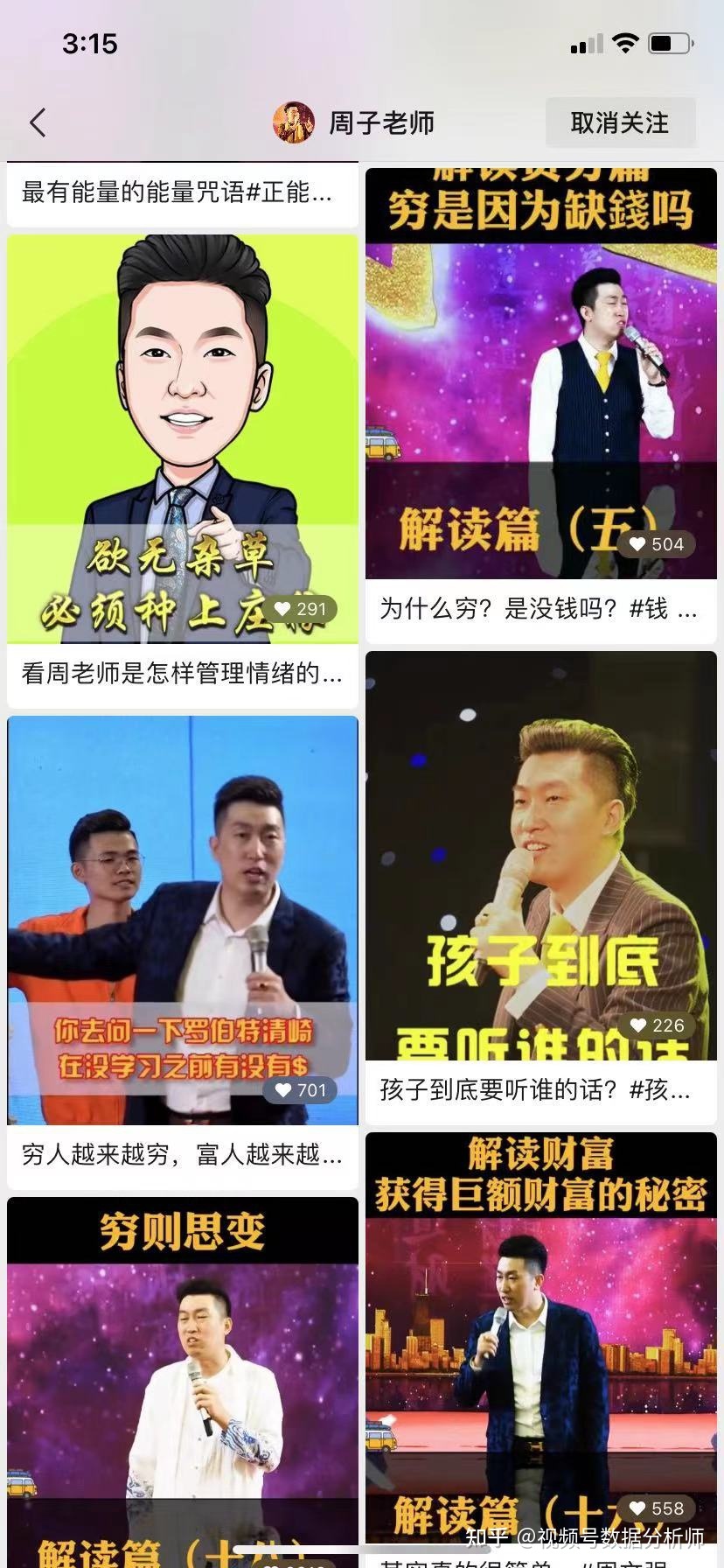Screen dimensions: 724x1568
Task: Tap the 取消关注 unfollow button
Action: [620, 122]
